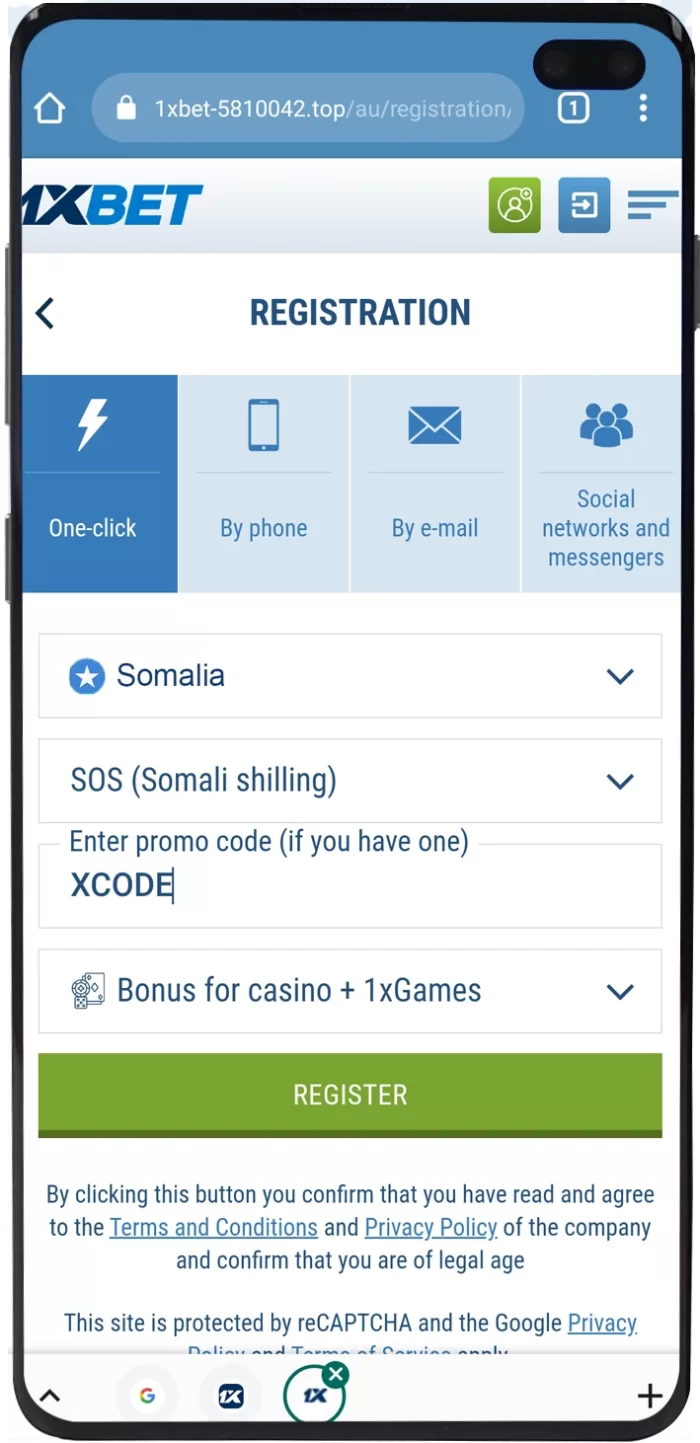
Task: Tap the browser home icon
Action: pos(49,108)
